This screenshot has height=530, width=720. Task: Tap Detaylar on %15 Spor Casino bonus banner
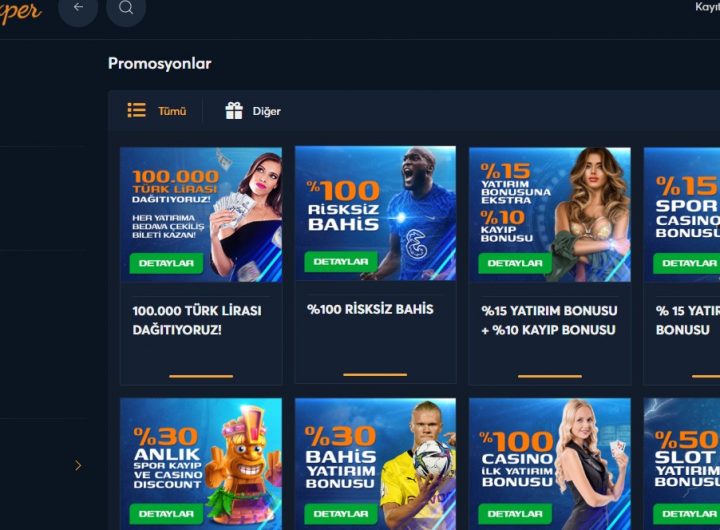point(688,264)
